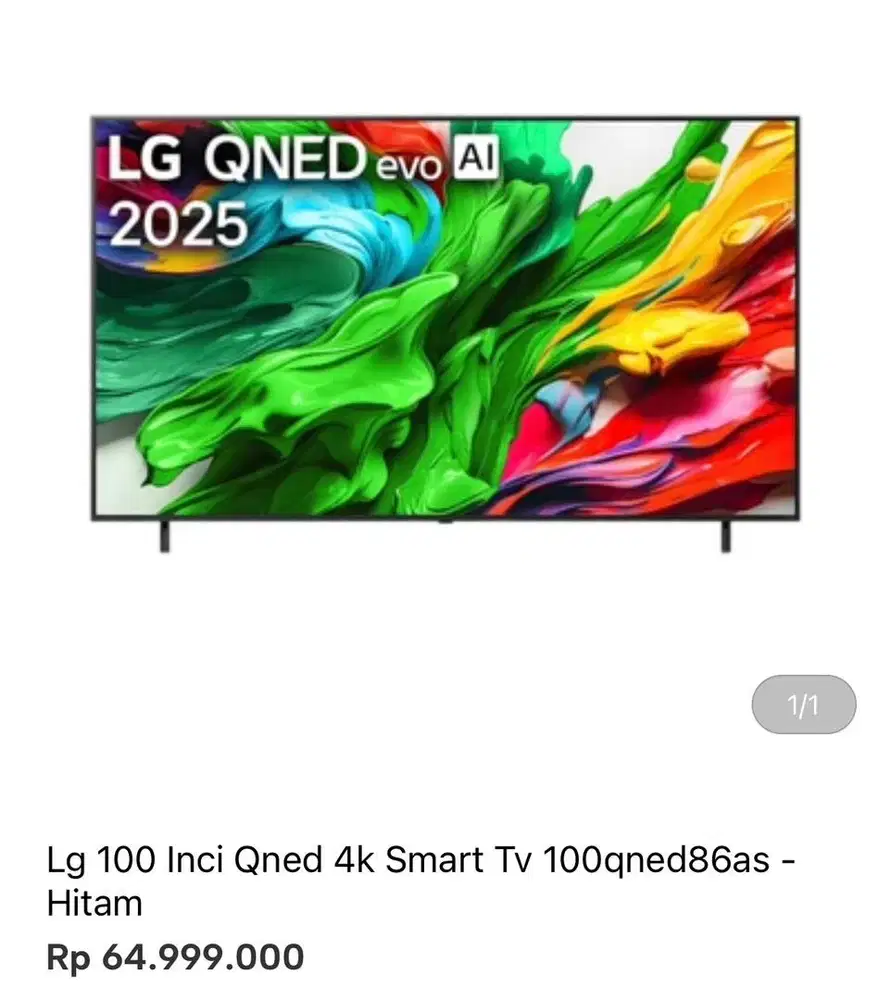The width and height of the screenshot is (891, 1000).
Task: Select the word 'Hitam' in the title
Action: click(95, 902)
